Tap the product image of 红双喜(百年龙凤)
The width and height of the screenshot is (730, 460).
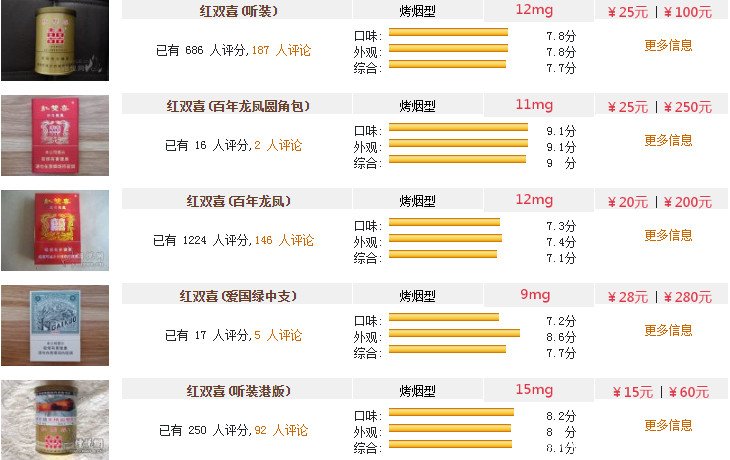(54, 230)
